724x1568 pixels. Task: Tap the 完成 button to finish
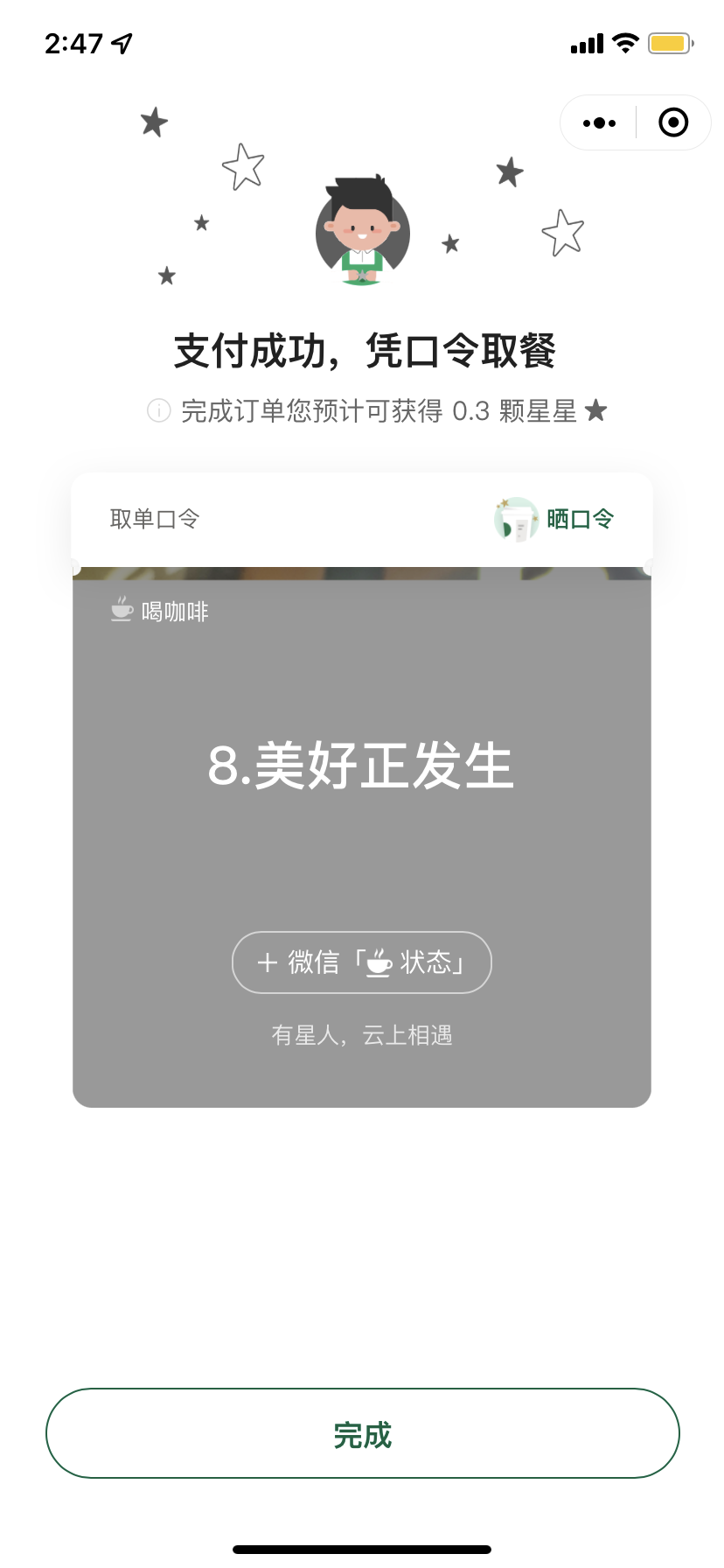point(362,1433)
